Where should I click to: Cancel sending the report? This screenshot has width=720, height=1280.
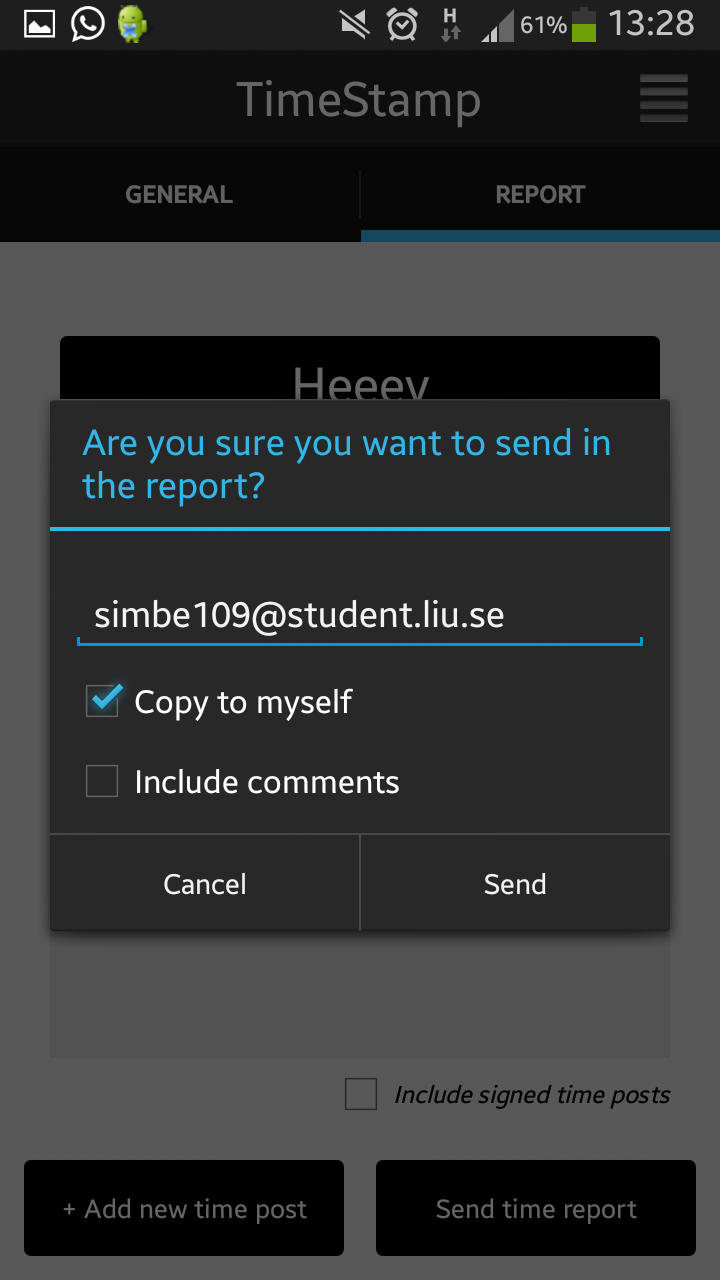[x=205, y=883]
